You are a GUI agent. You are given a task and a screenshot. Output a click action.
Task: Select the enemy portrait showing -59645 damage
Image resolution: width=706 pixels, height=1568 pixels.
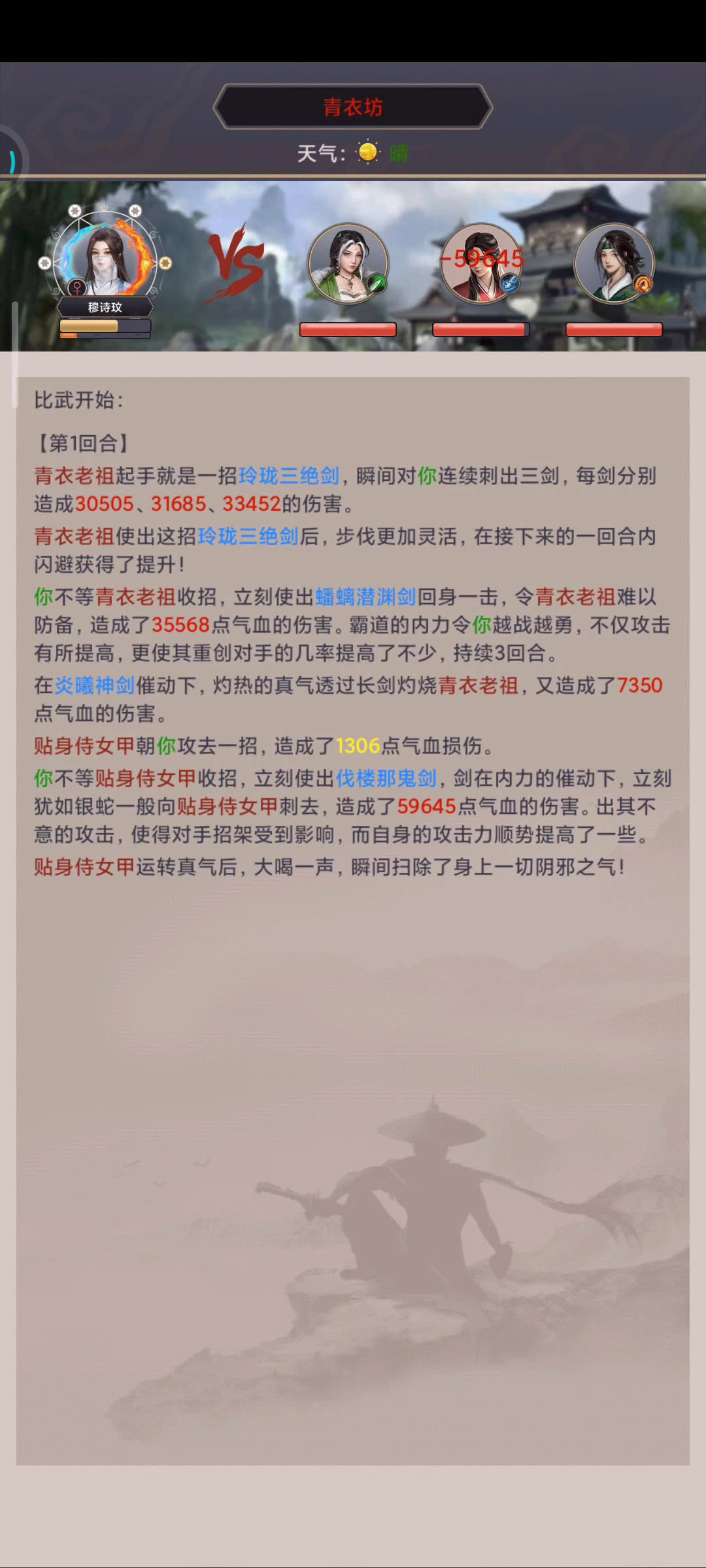(481, 263)
